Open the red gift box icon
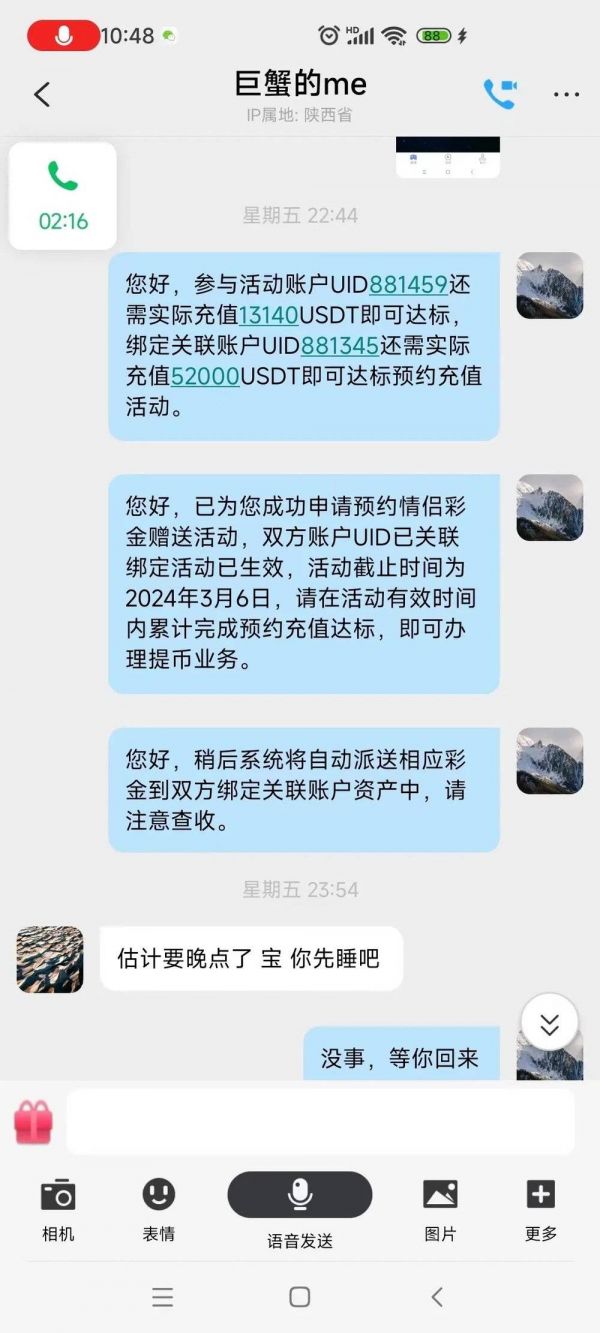Viewport: 600px width, 1333px height. pos(33,1121)
